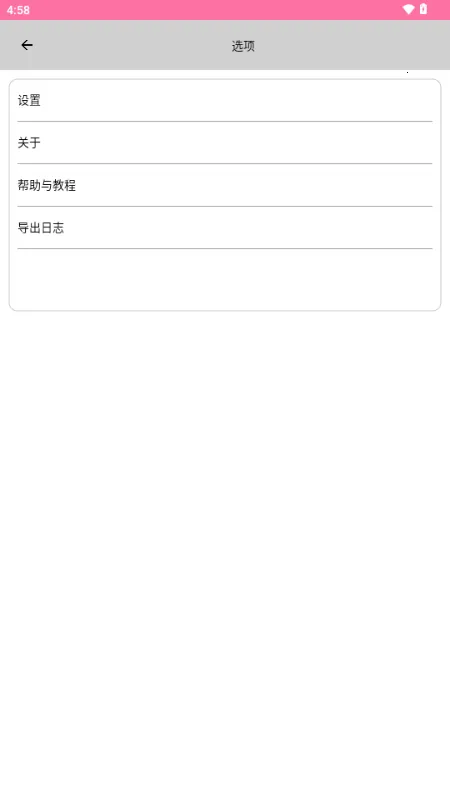The height and width of the screenshot is (800, 450).
Task: Go back using the top arrow
Action: (27, 45)
